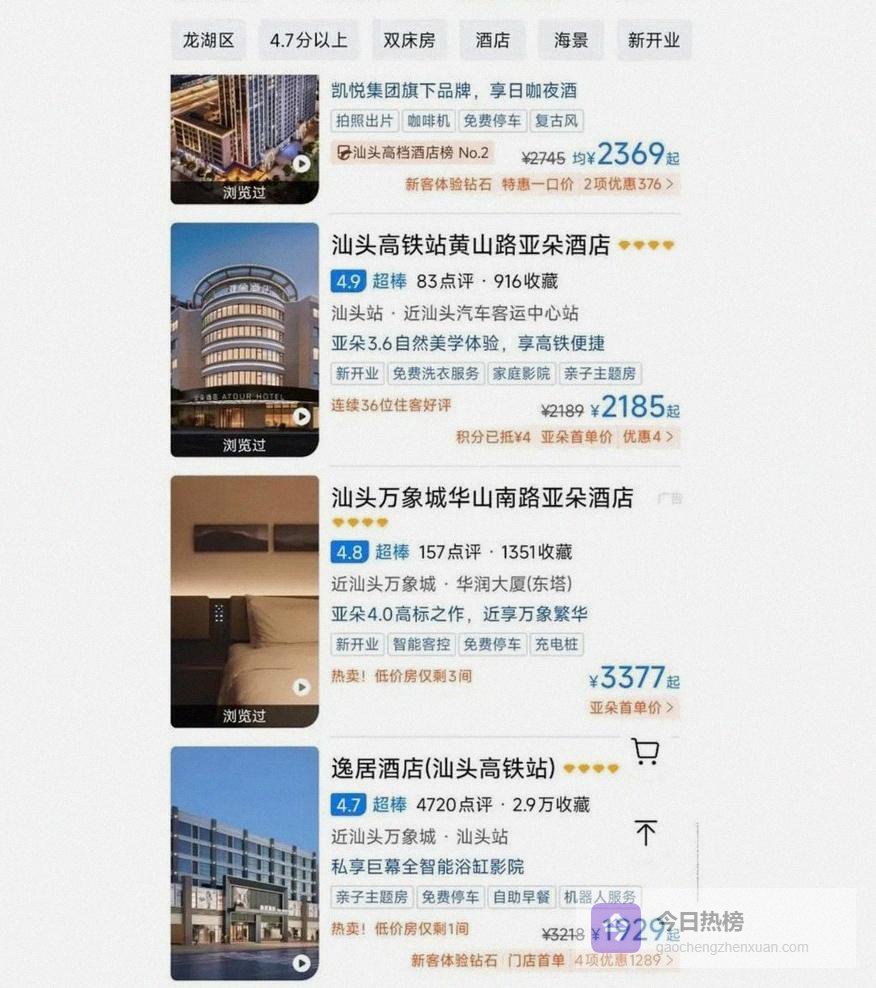Select the 酒店 filter chip
Screen dimensions: 876x988
pos(492,41)
